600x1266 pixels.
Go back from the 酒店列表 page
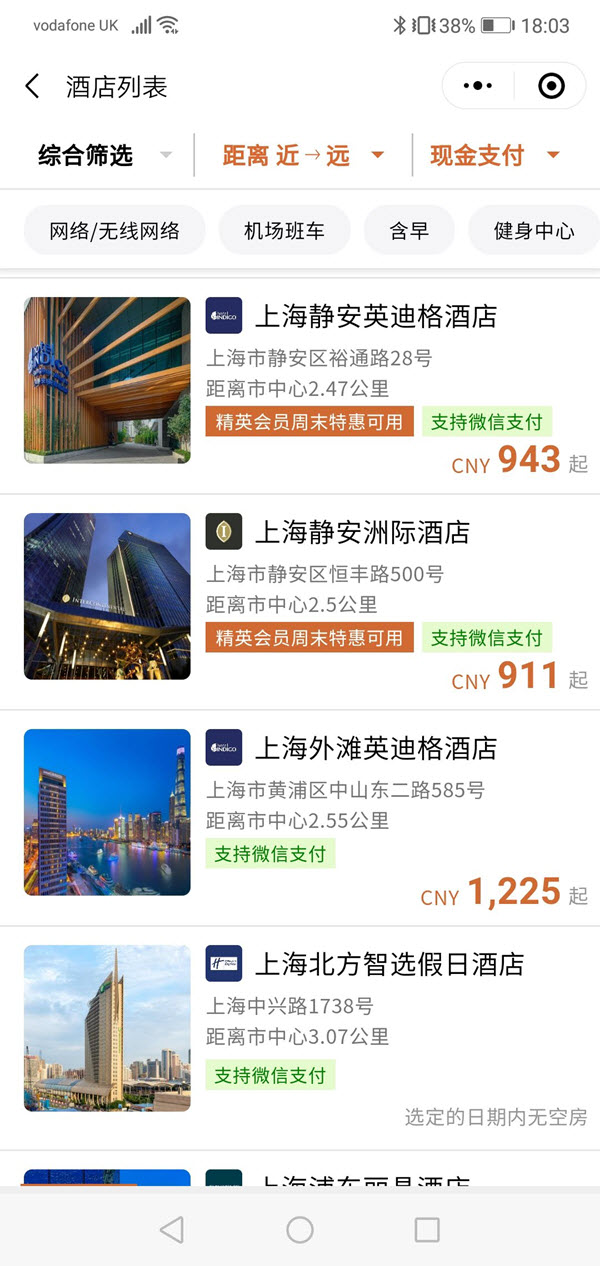click(x=32, y=87)
